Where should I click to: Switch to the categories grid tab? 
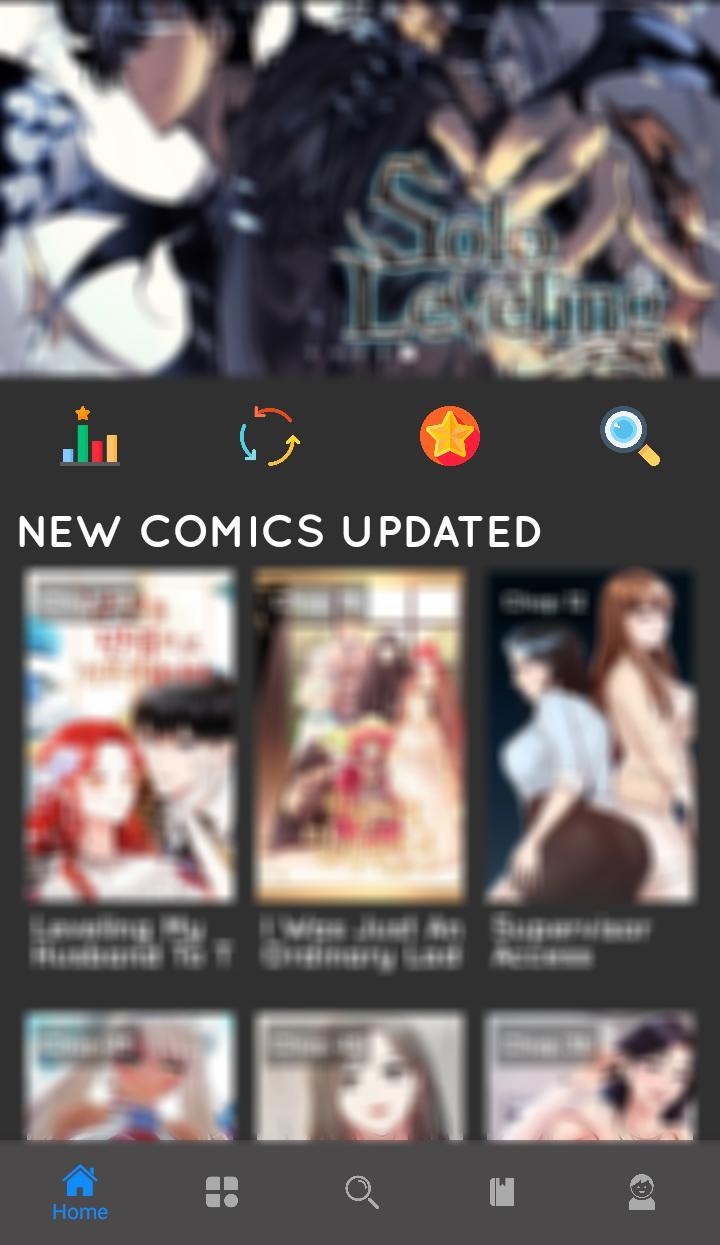pos(221,1192)
